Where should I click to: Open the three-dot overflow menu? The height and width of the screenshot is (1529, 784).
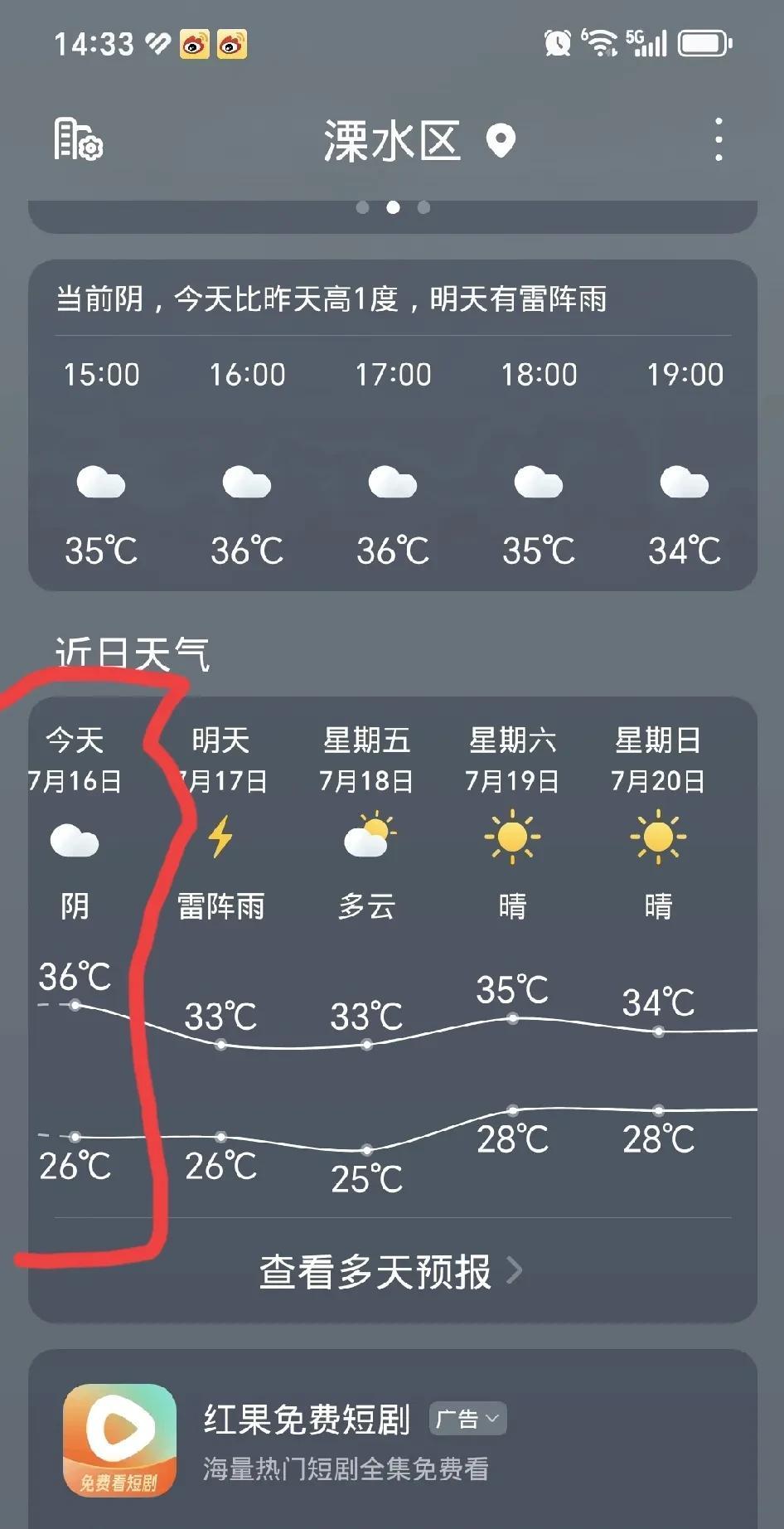(719, 139)
